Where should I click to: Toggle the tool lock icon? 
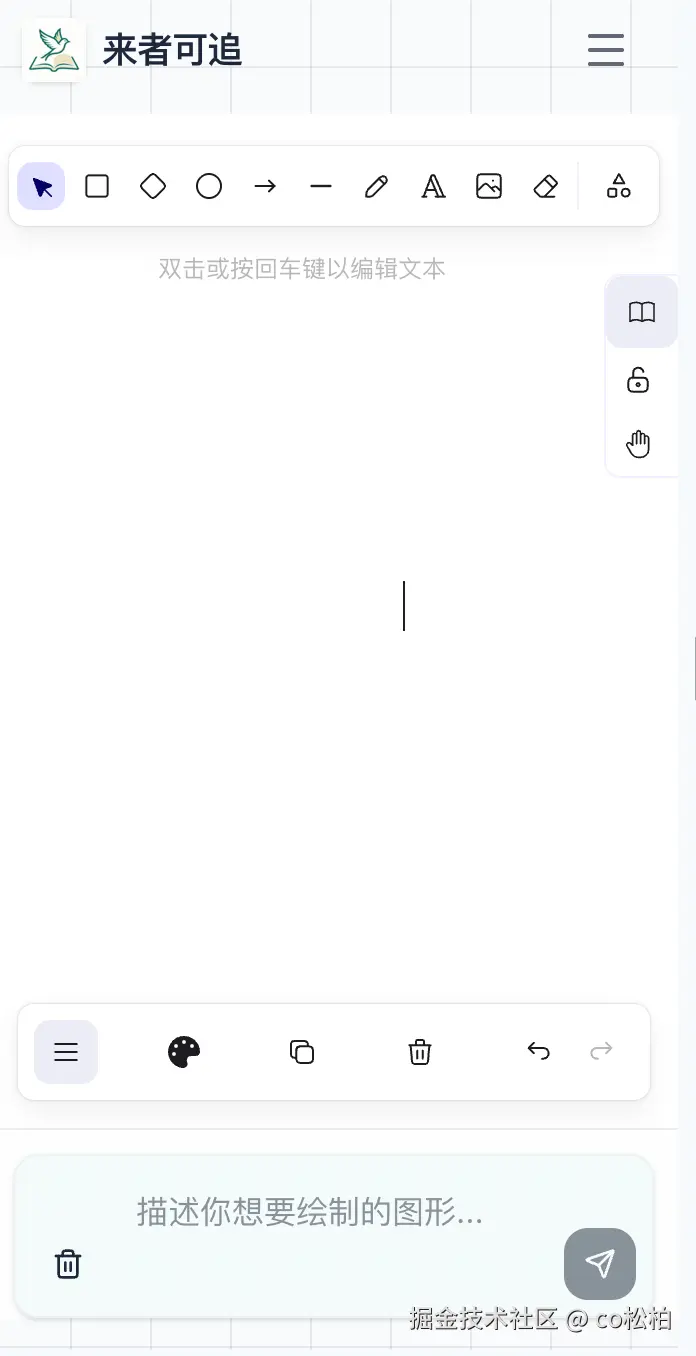(638, 380)
